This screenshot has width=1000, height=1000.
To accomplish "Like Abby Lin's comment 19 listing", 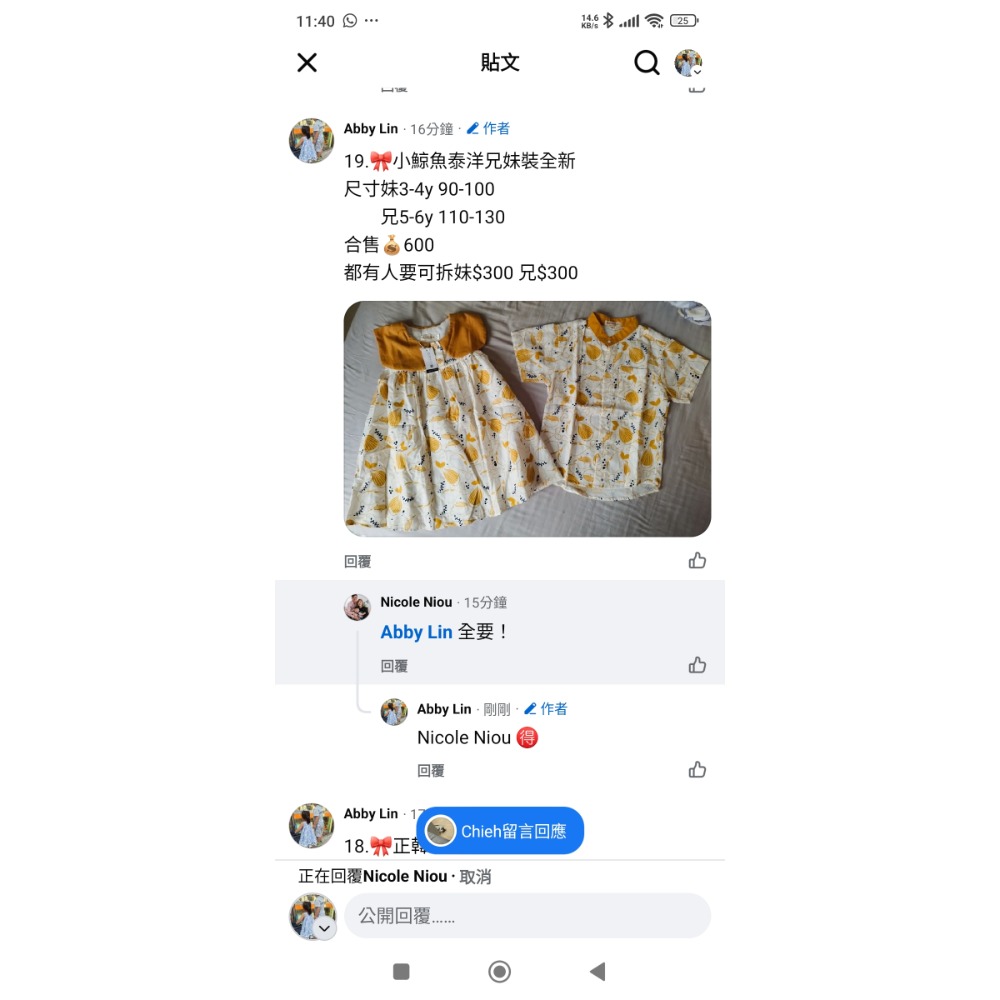I will [697, 561].
